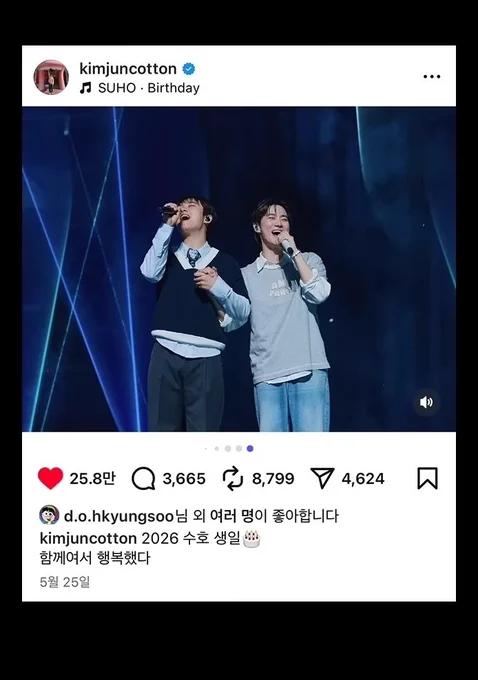Open the post's three-dot overflow menu

[432, 77]
